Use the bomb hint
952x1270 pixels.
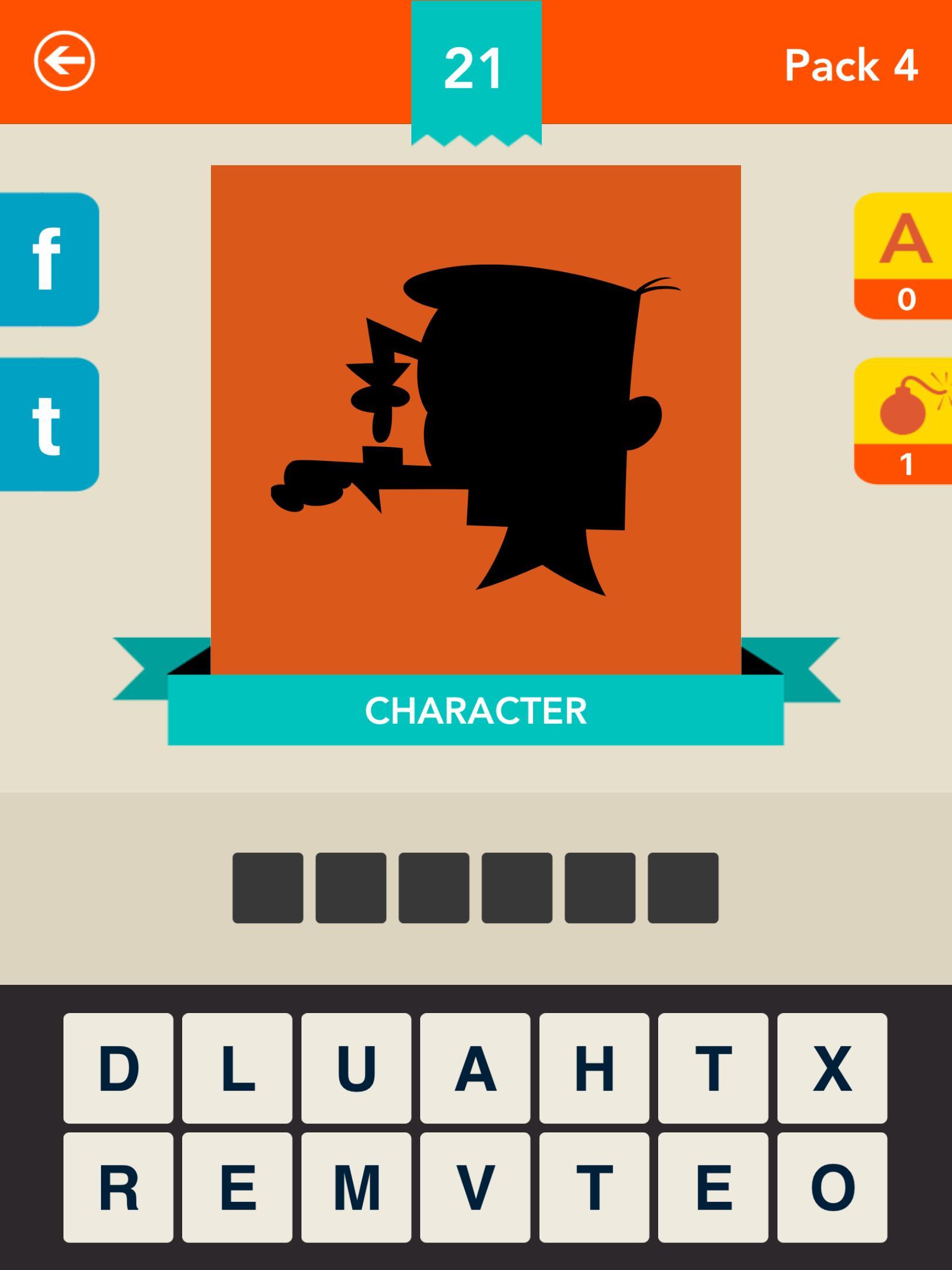903,420
